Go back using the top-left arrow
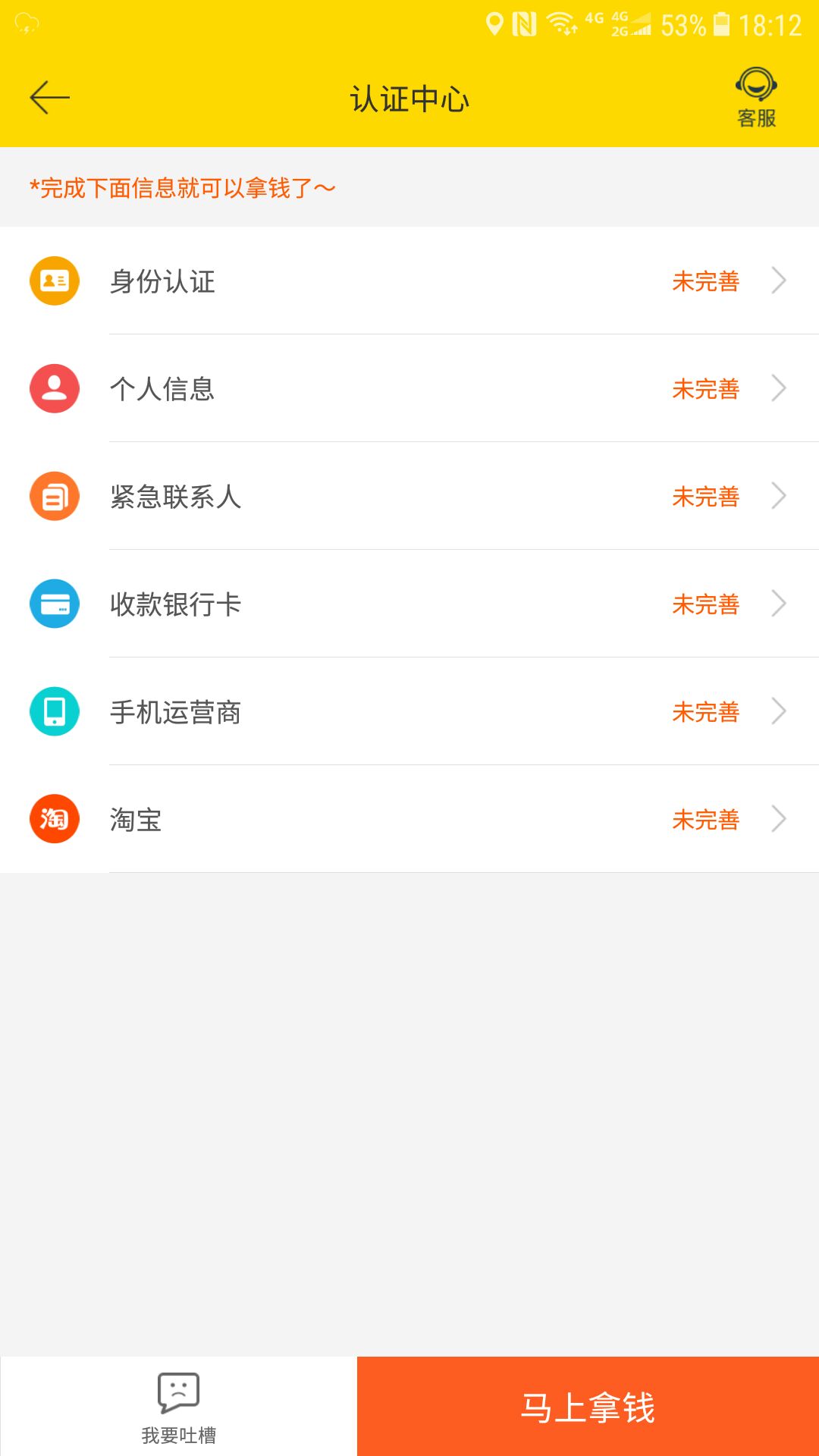The image size is (819, 1456). pyautogui.click(x=50, y=98)
